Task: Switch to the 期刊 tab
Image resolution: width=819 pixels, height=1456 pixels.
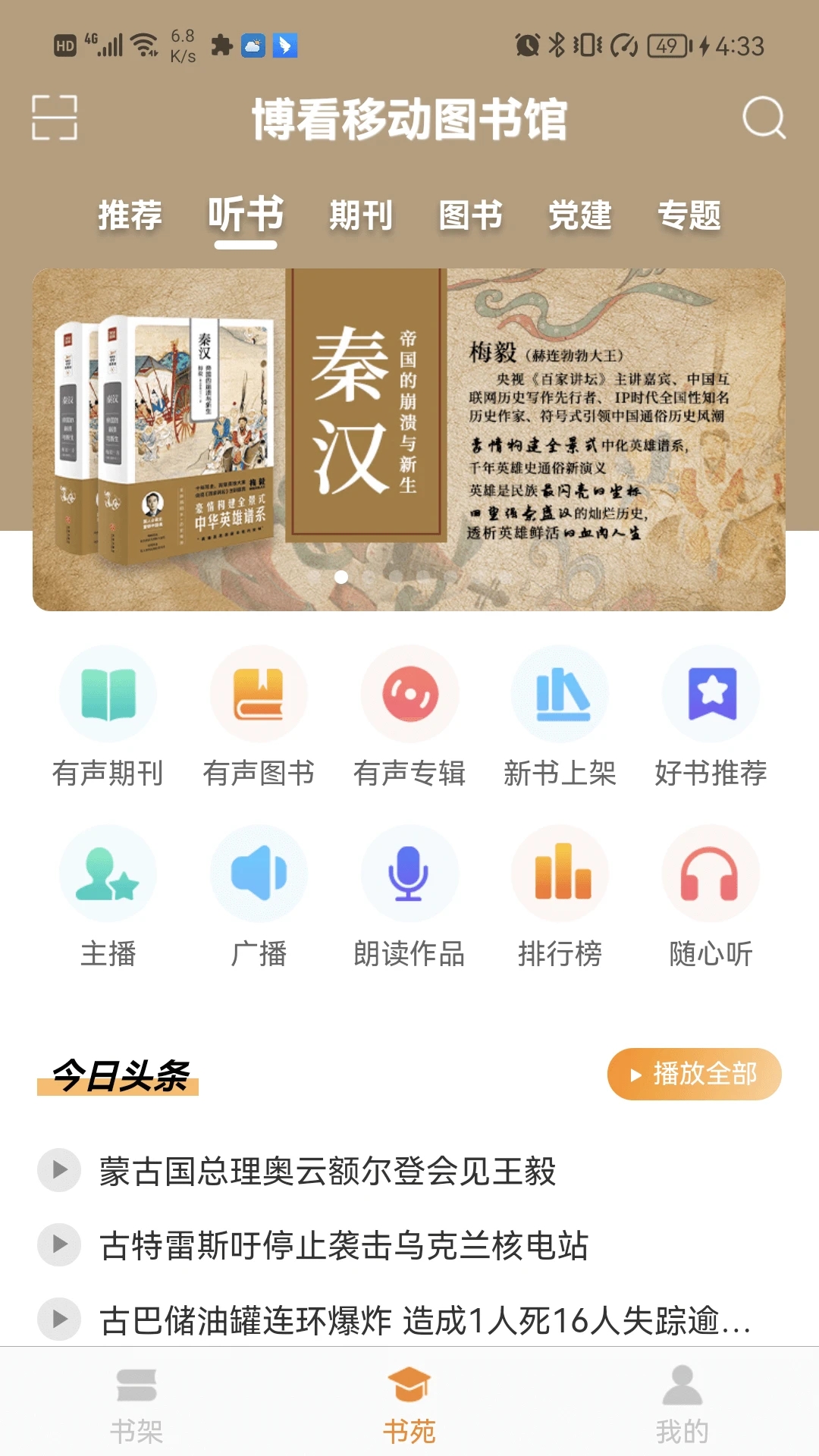Action: coord(361,215)
